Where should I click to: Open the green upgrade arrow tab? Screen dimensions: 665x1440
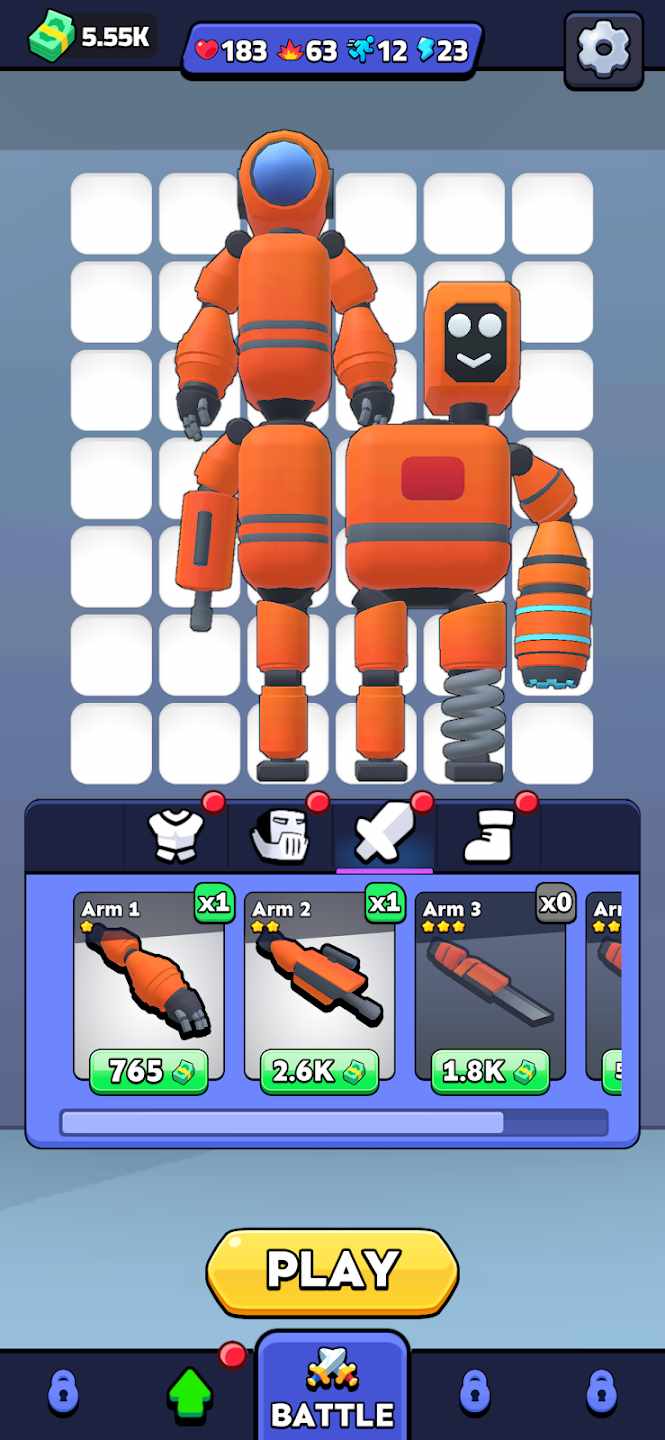pyautogui.click(x=190, y=1393)
